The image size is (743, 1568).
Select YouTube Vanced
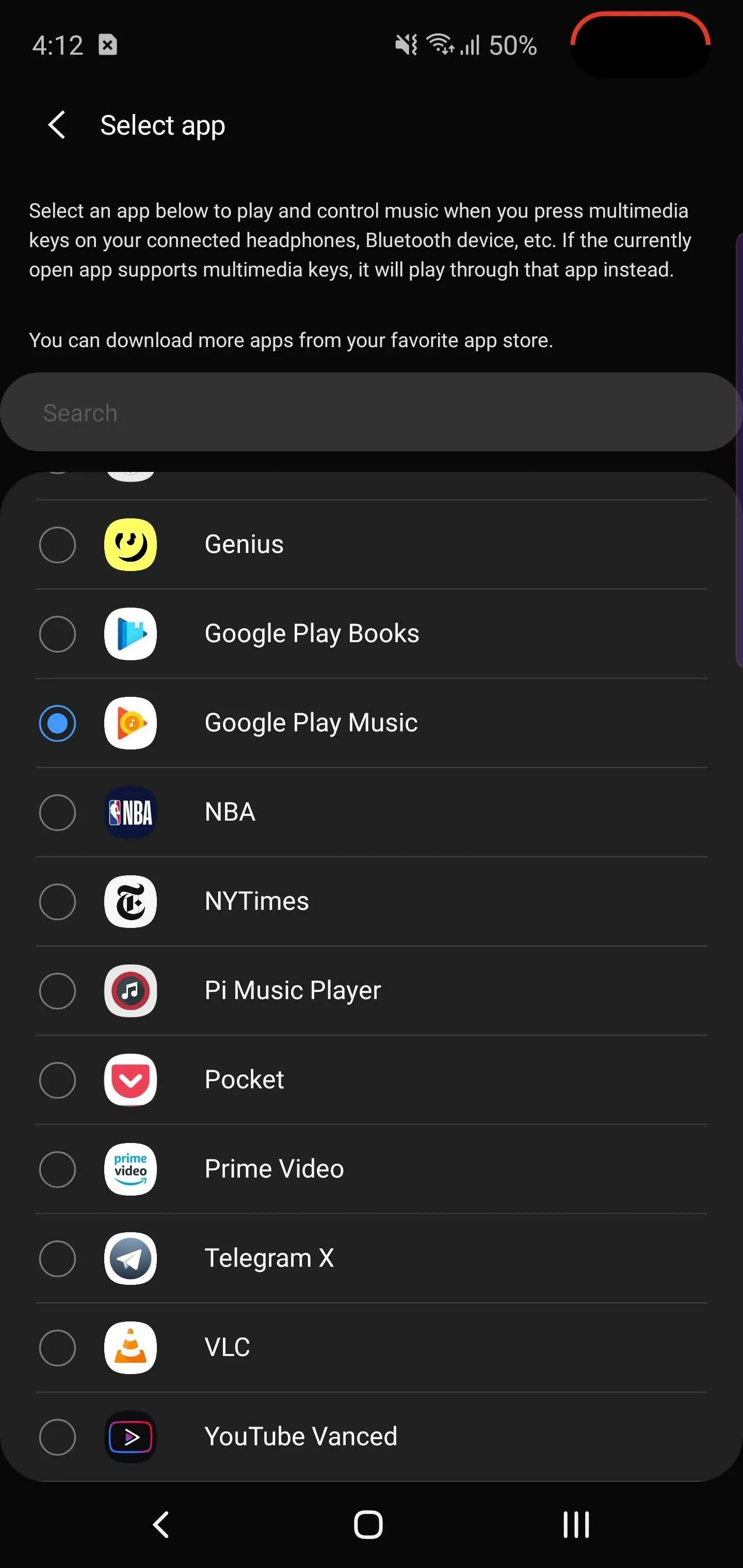(372, 1437)
